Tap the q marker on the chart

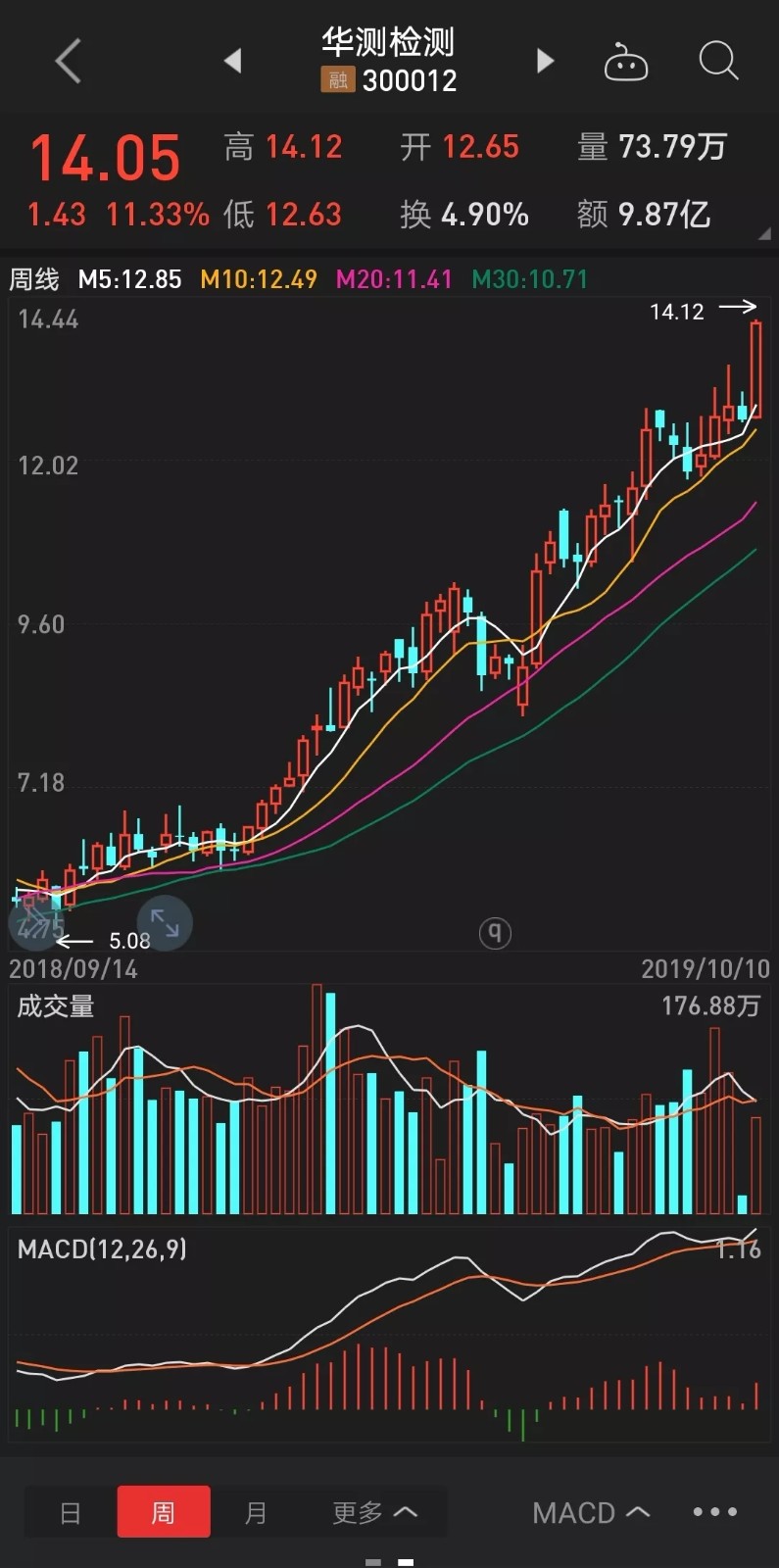[x=495, y=932]
